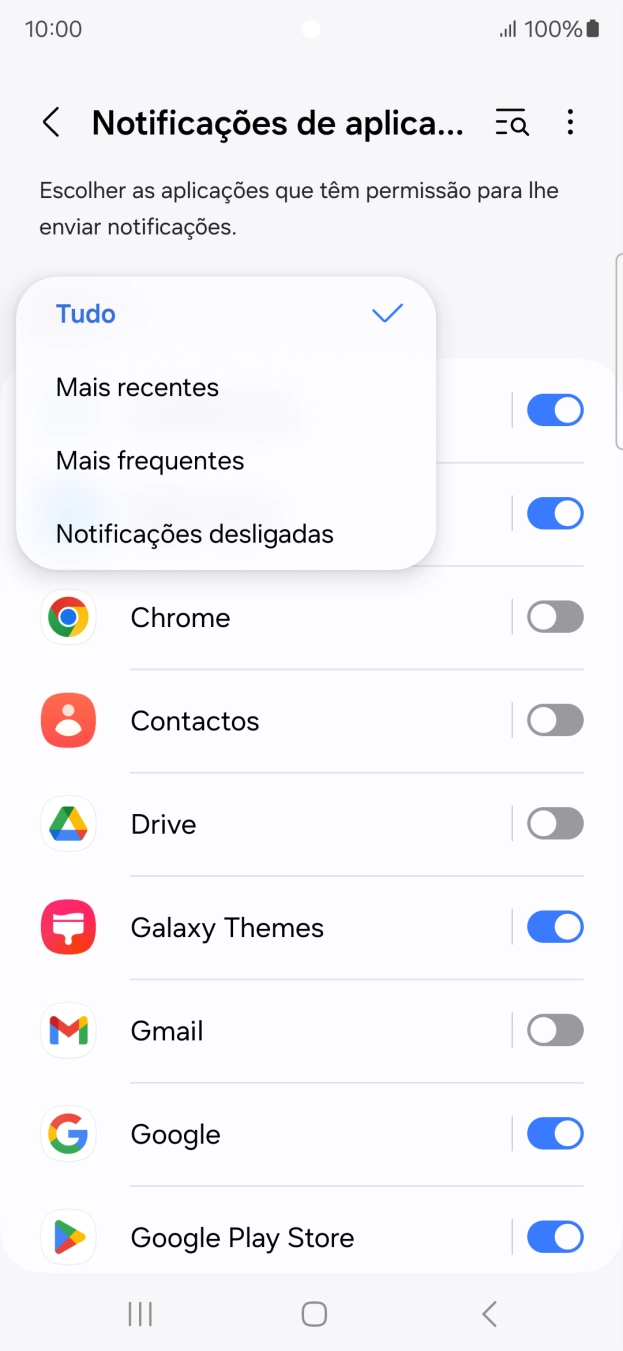The width and height of the screenshot is (623, 1351).
Task: Disable Google Play Store notifications
Action: (x=555, y=1237)
